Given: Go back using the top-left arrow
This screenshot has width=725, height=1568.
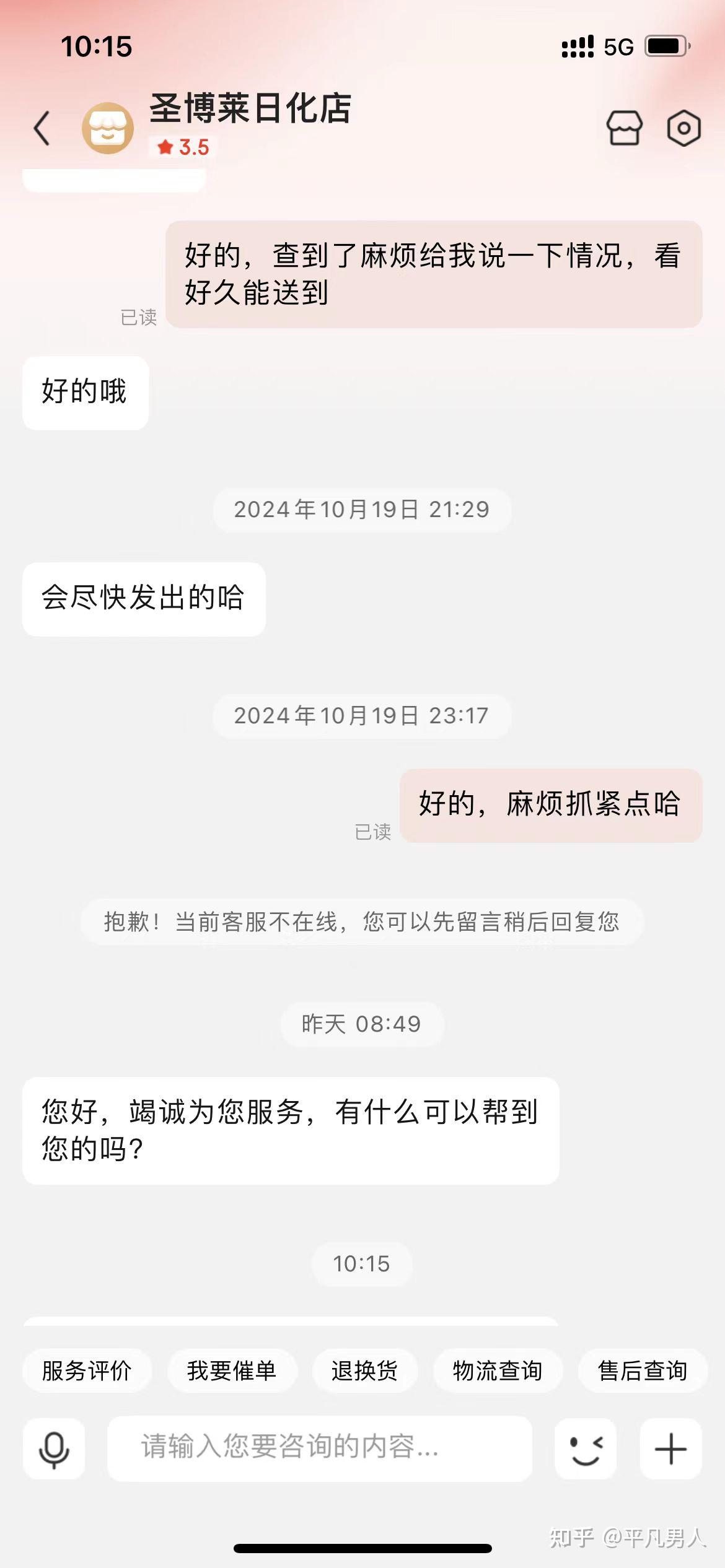Looking at the screenshot, I should click(x=42, y=128).
